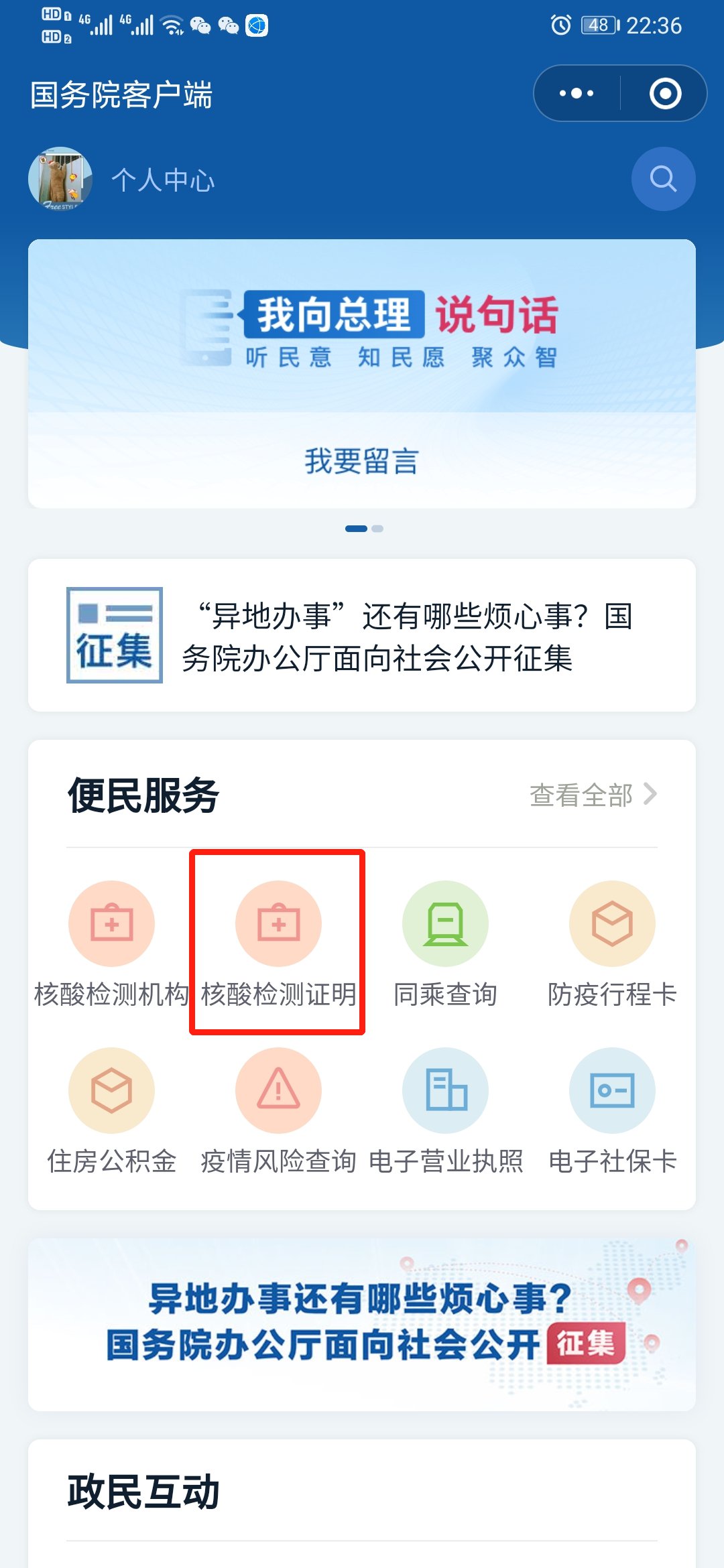The width and height of the screenshot is (724, 1568).
Task: Select the second carousel page indicator dot
Action: (377, 529)
